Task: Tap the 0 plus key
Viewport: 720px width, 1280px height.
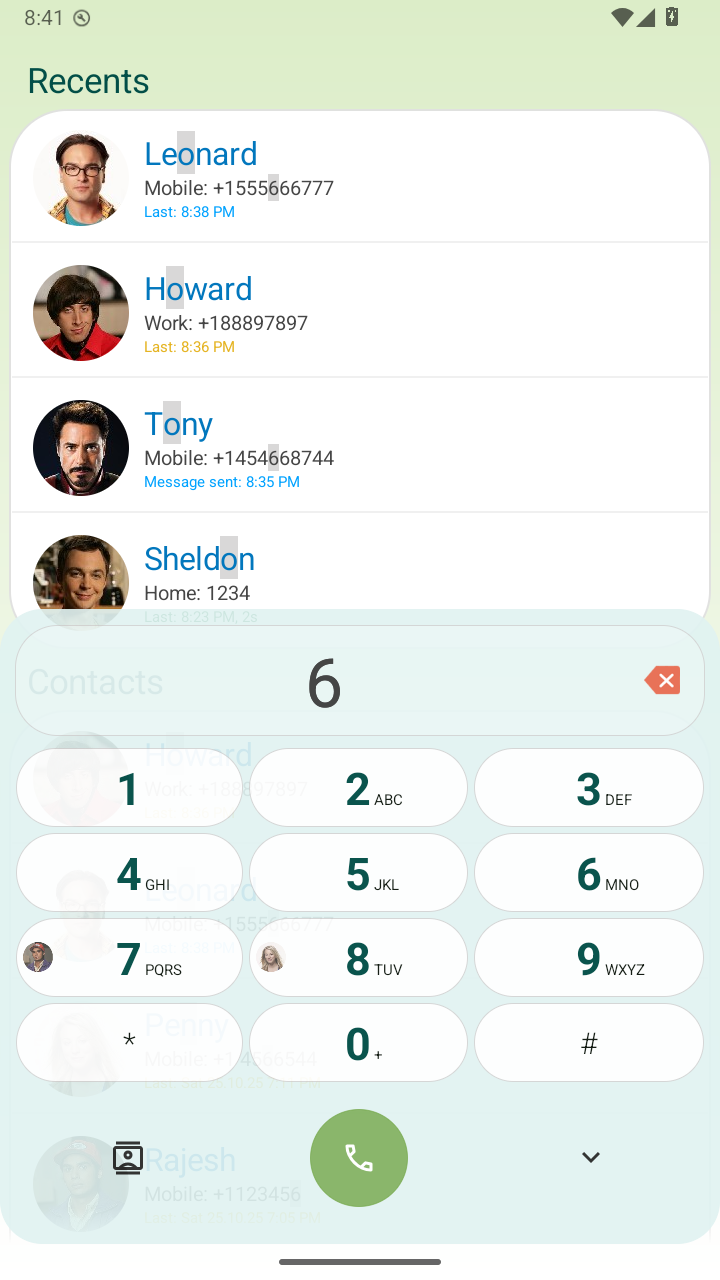Action: tap(358, 1043)
